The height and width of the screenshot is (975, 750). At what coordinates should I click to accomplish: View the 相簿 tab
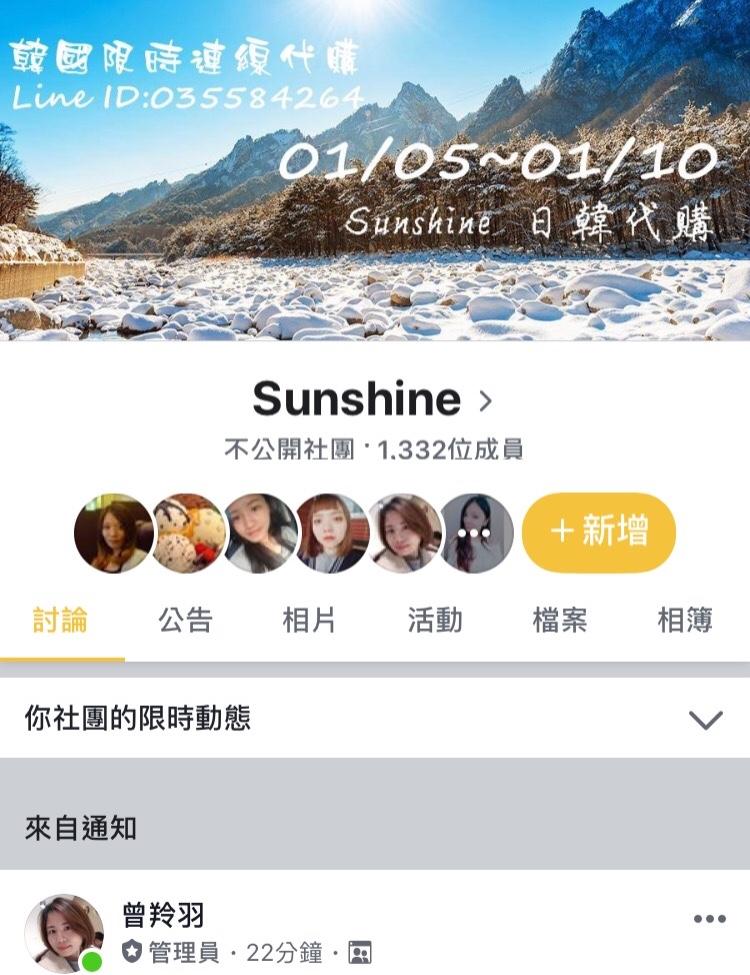[x=685, y=621]
